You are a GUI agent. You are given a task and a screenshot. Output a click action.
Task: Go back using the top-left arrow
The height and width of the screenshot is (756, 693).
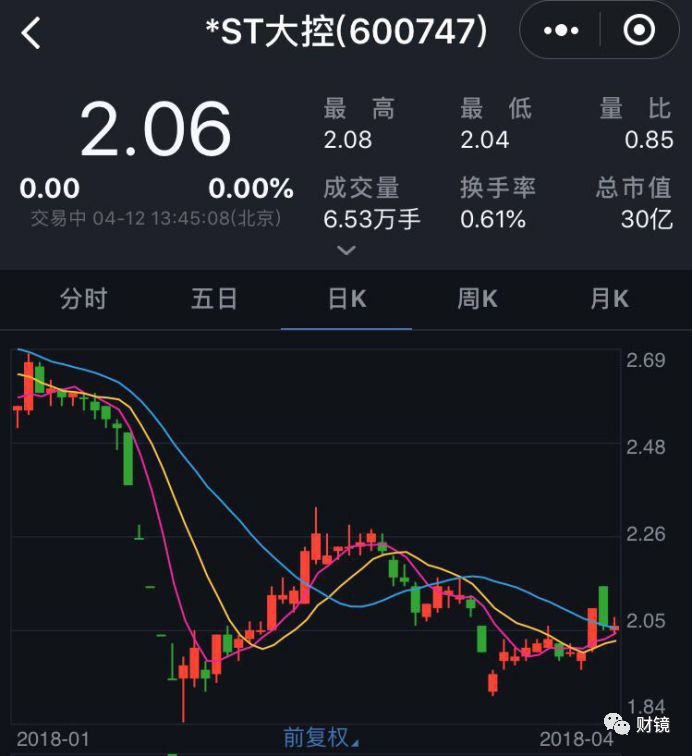tap(31, 33)
